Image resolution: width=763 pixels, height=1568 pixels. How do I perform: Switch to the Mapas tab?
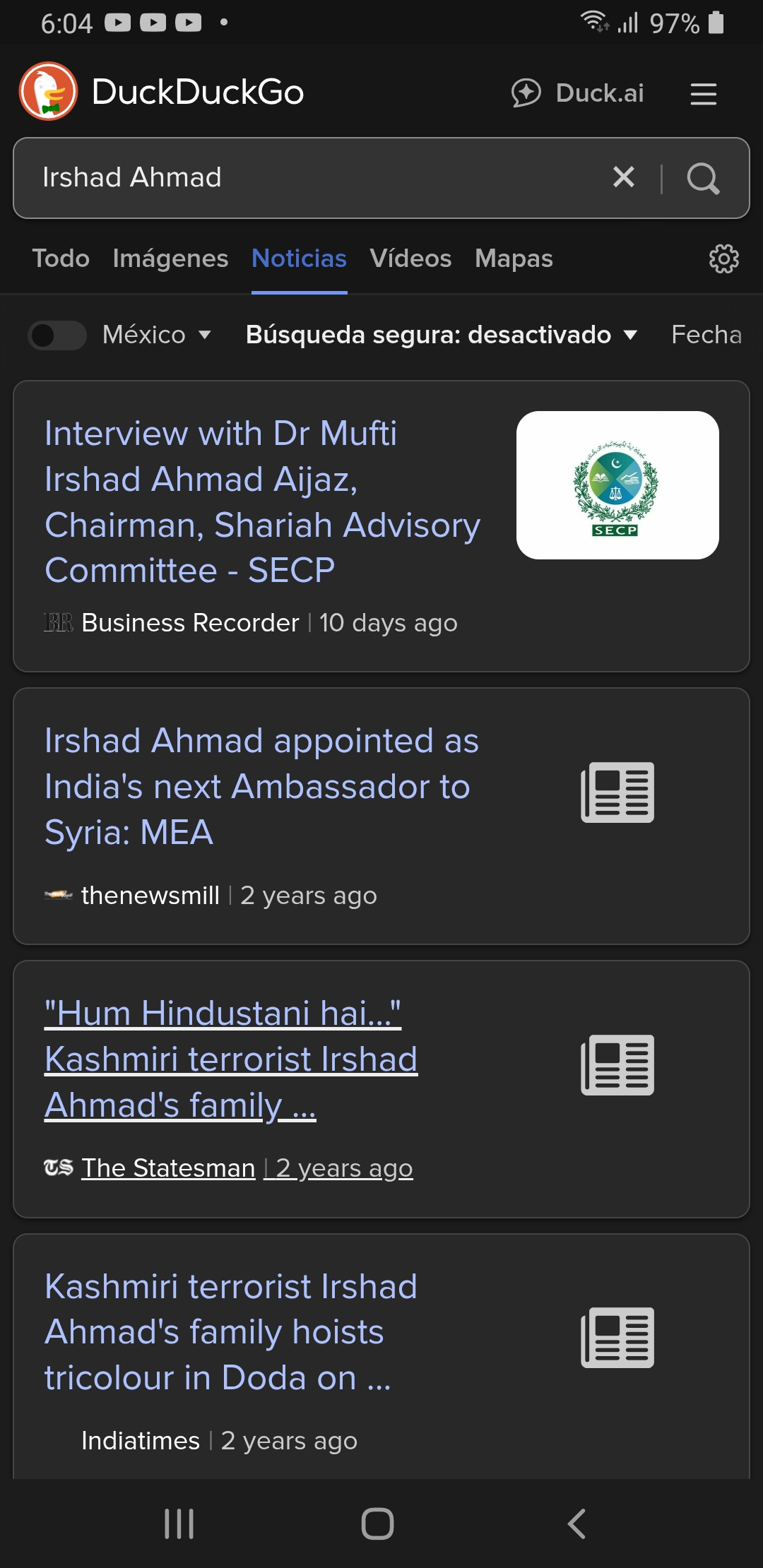(x=514, y=259)
